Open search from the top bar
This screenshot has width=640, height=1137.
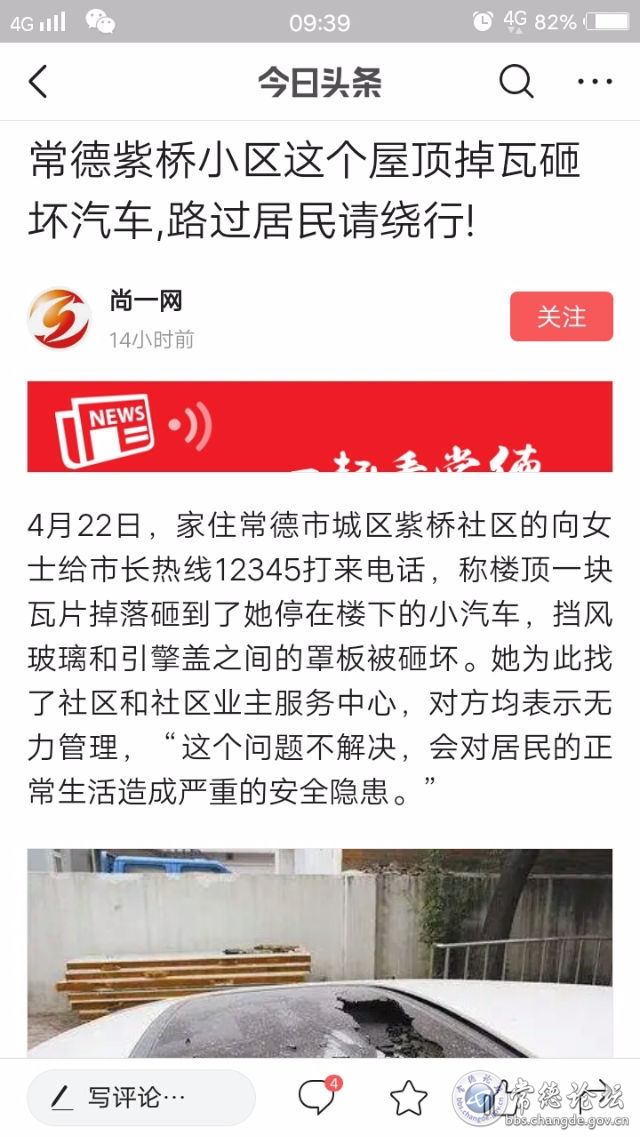516,81
